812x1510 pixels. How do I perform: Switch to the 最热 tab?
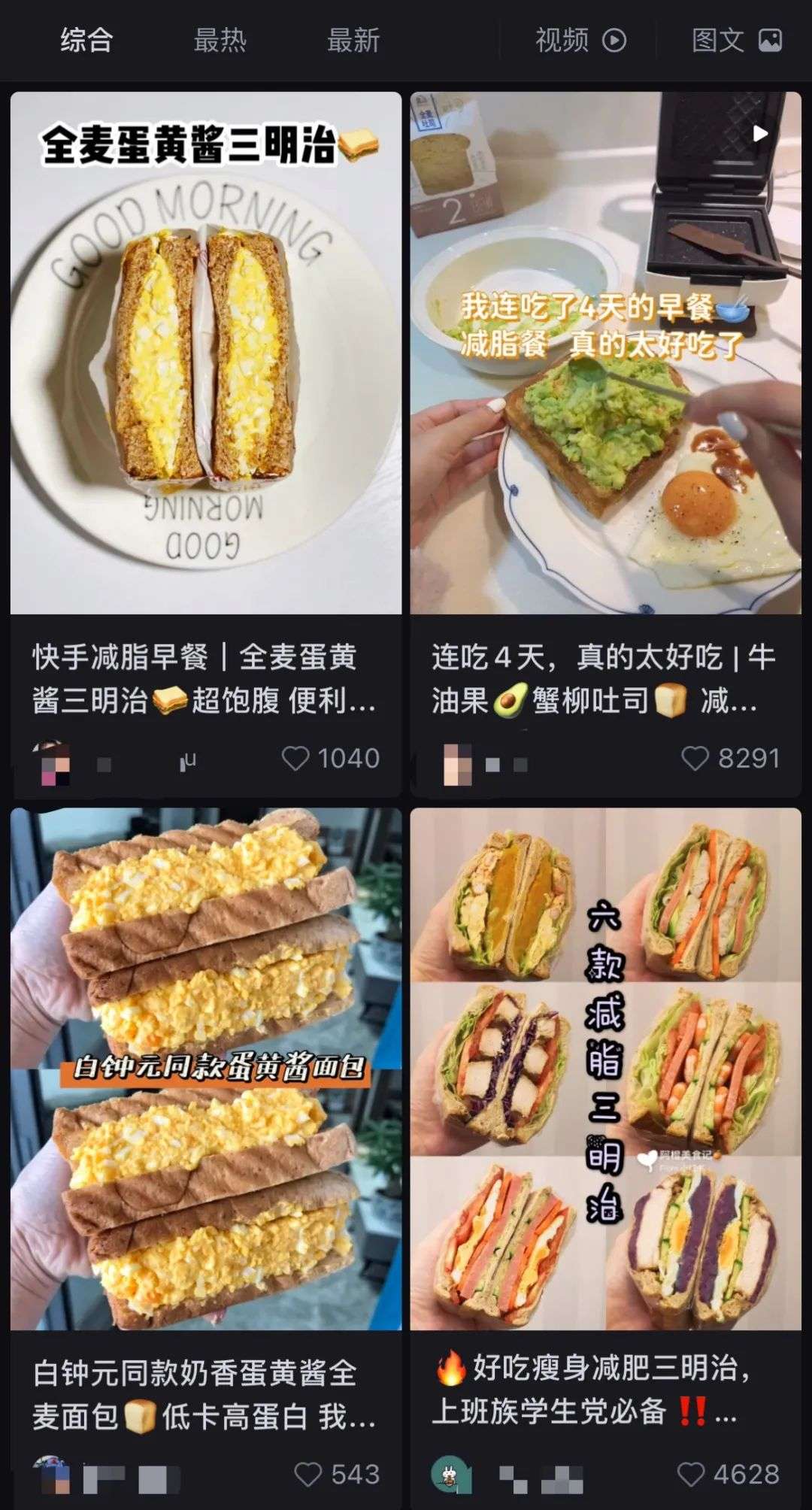(x=220, y=40)
